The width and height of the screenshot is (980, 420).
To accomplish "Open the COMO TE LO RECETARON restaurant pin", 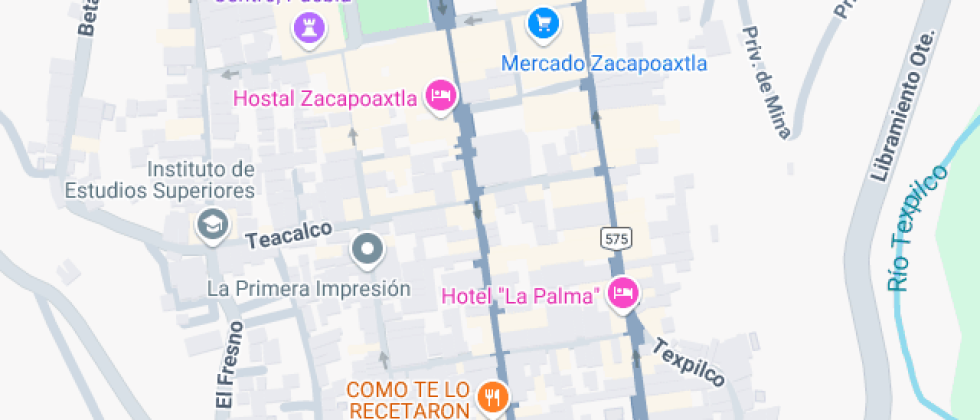I will 491,398.
